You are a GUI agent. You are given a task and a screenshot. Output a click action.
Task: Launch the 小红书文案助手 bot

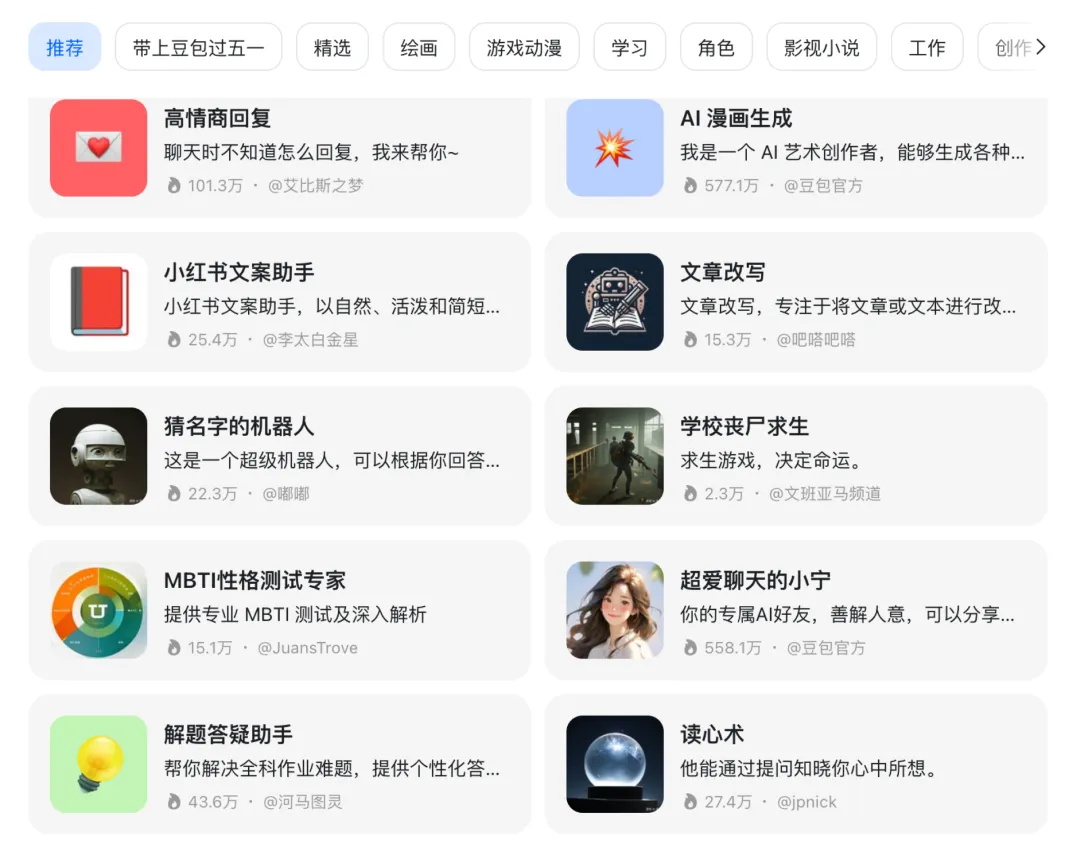point(280,302)
